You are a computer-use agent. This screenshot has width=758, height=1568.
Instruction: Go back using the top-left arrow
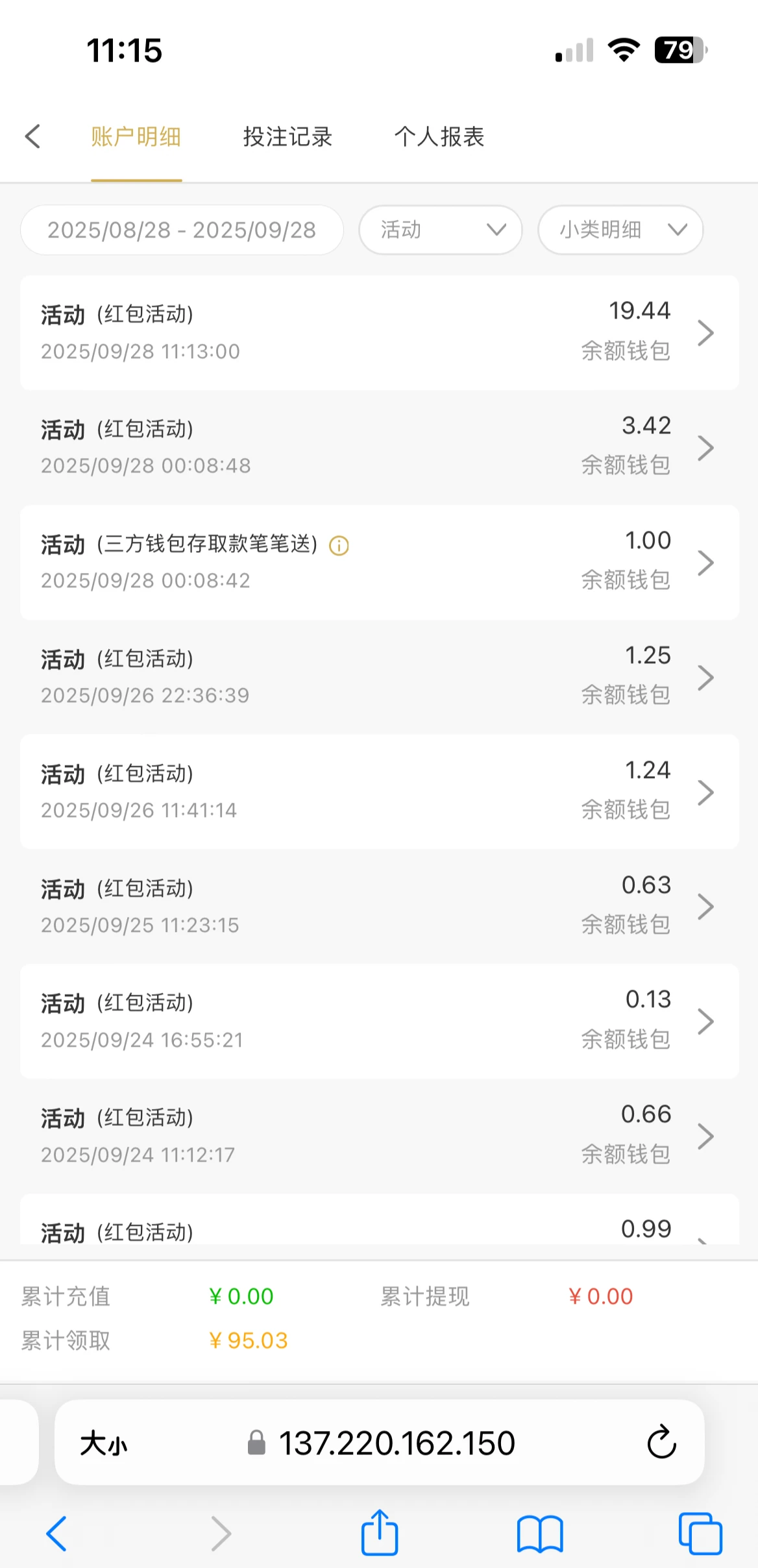[32, 137]
